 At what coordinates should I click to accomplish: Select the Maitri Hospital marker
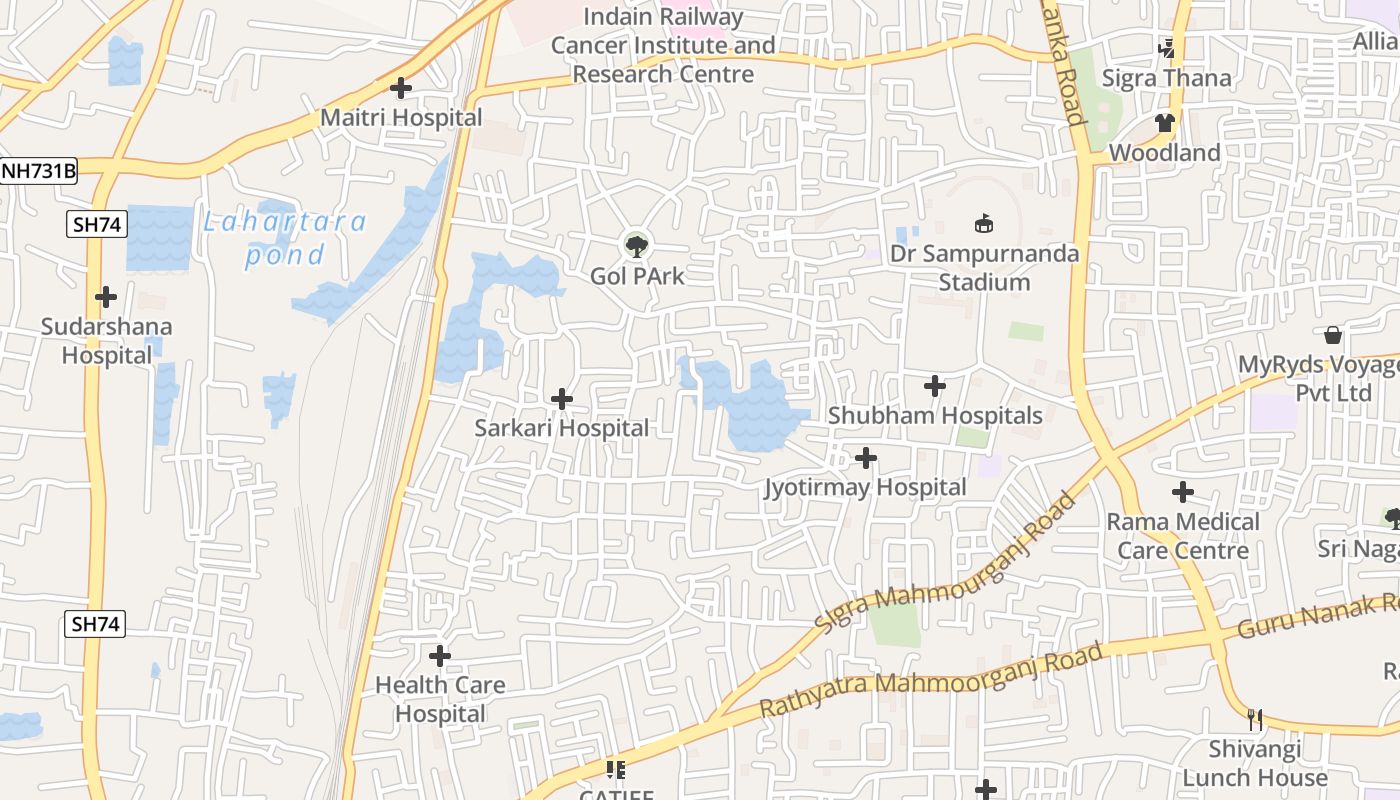coord(401,88)
